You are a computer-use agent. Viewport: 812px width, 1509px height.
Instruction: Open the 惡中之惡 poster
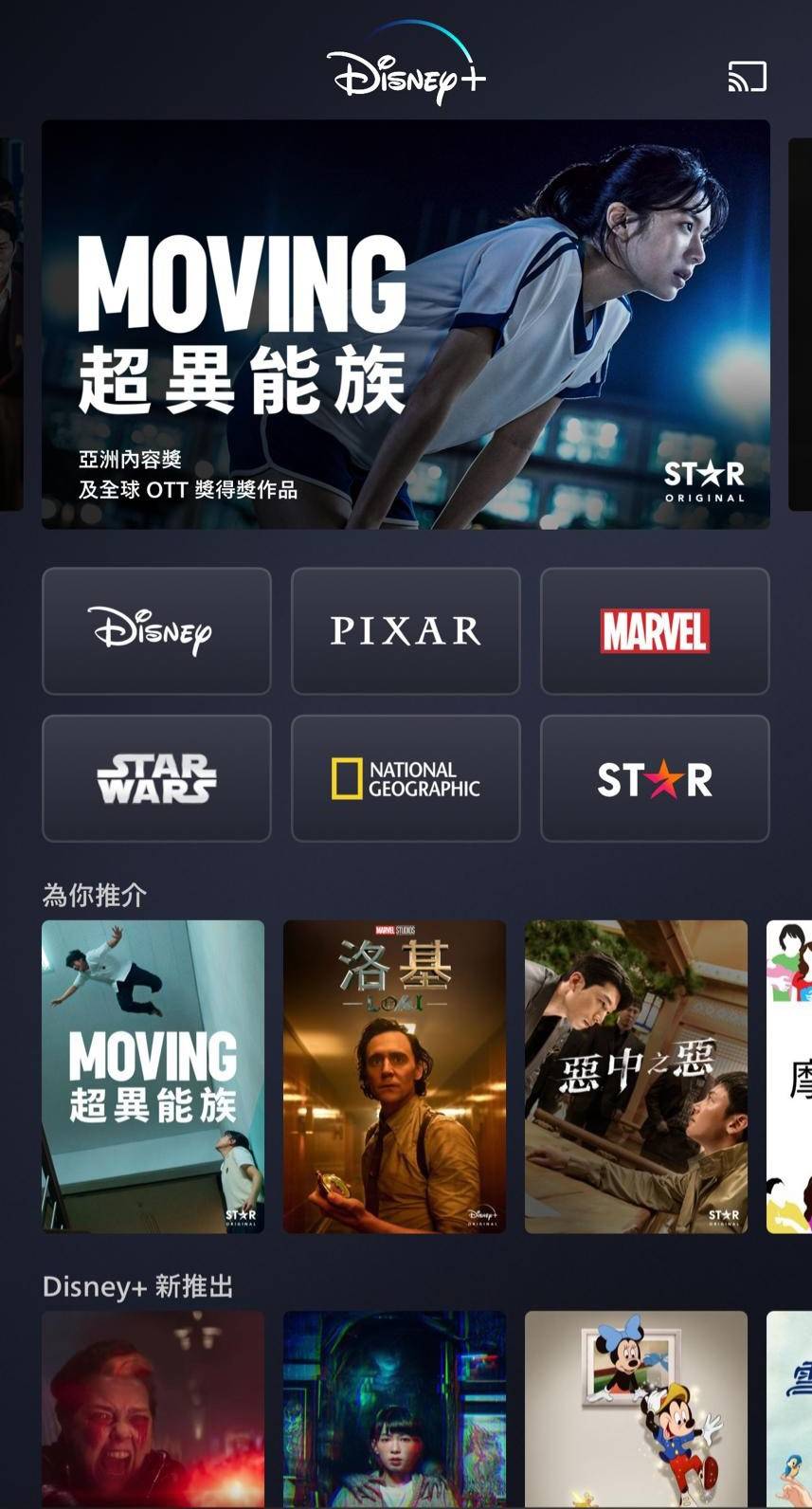(x=636, y=1077)
